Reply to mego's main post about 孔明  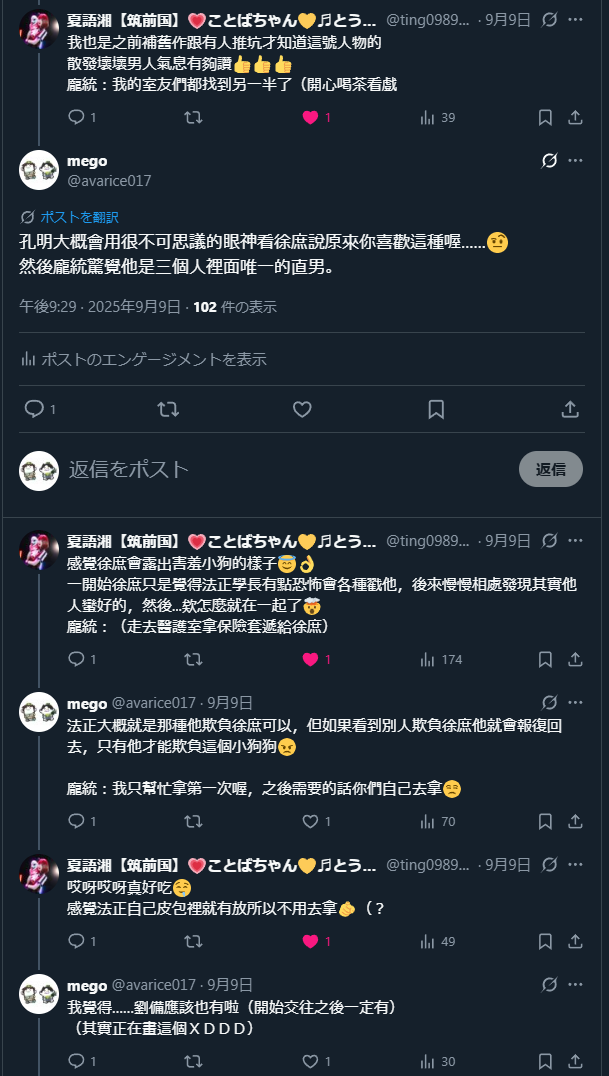tap(34, 409)
